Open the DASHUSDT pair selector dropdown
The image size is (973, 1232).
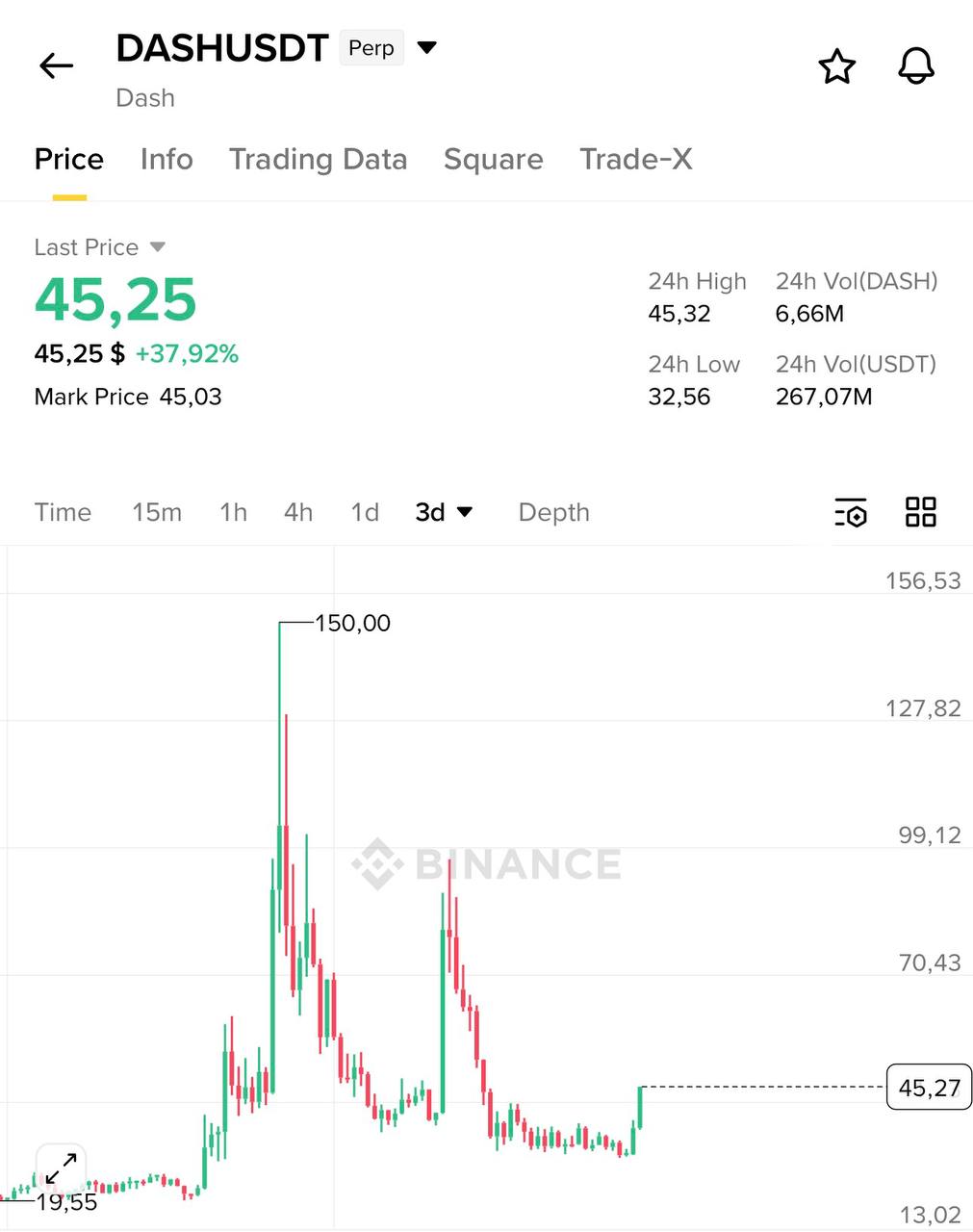click(427, 47)
